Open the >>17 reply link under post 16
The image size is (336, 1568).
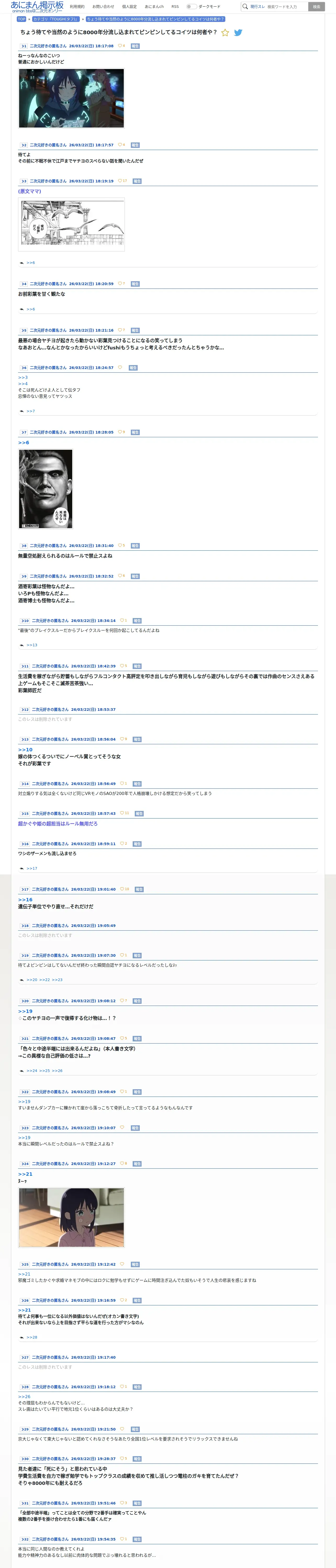[32, 868]
